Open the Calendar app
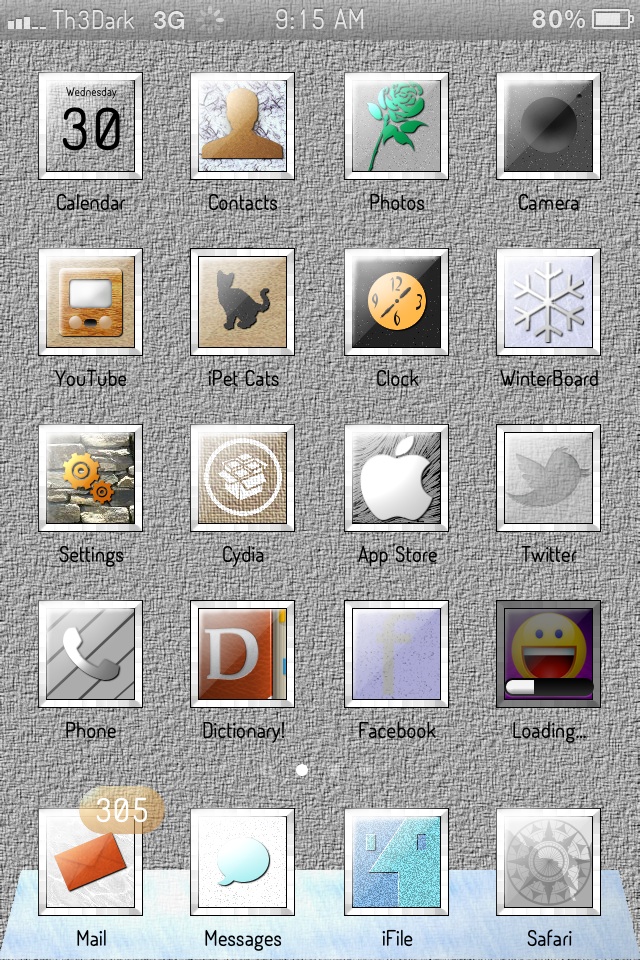The height and width of the screenshot is (960, 640). pyautogui.click(x=90, y=126)
